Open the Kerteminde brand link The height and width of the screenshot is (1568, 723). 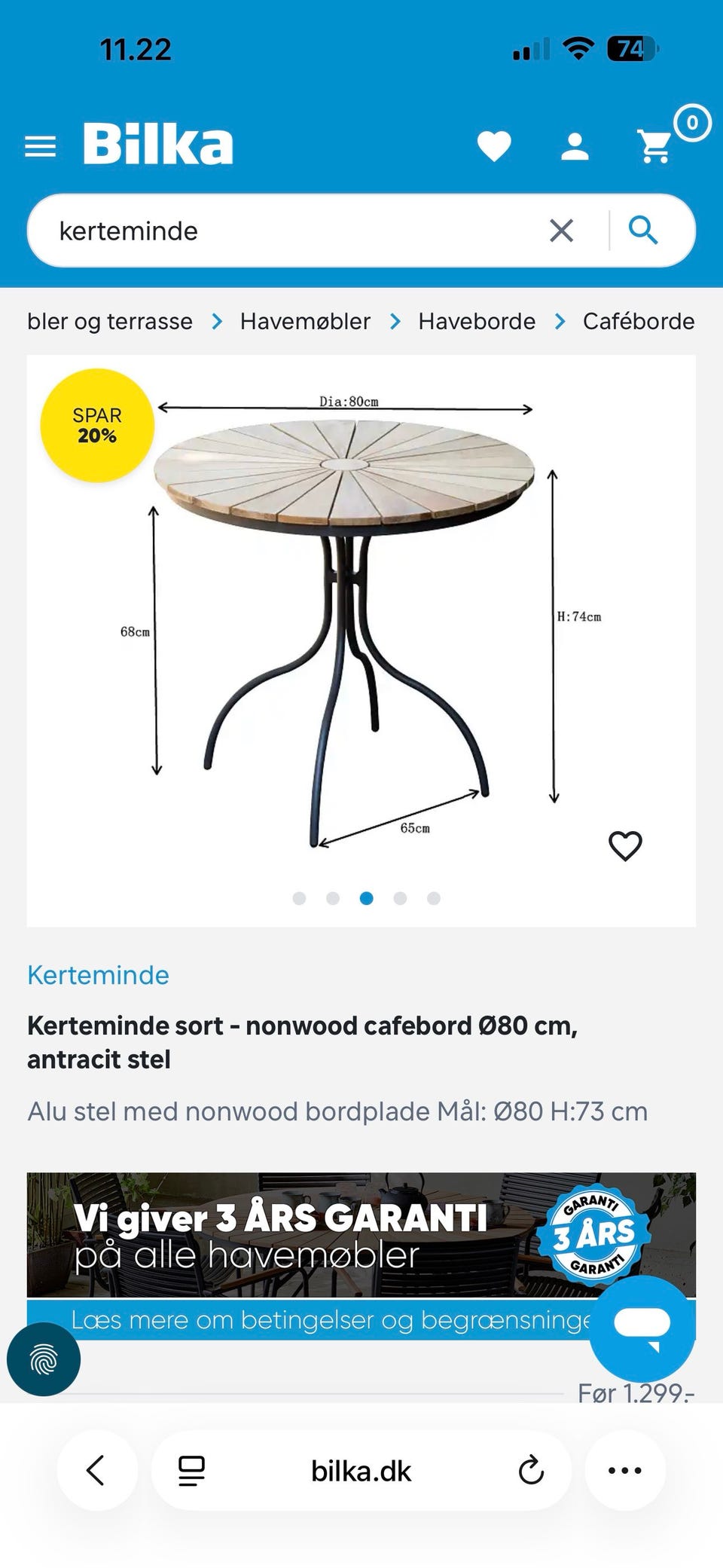click(98, 974)
